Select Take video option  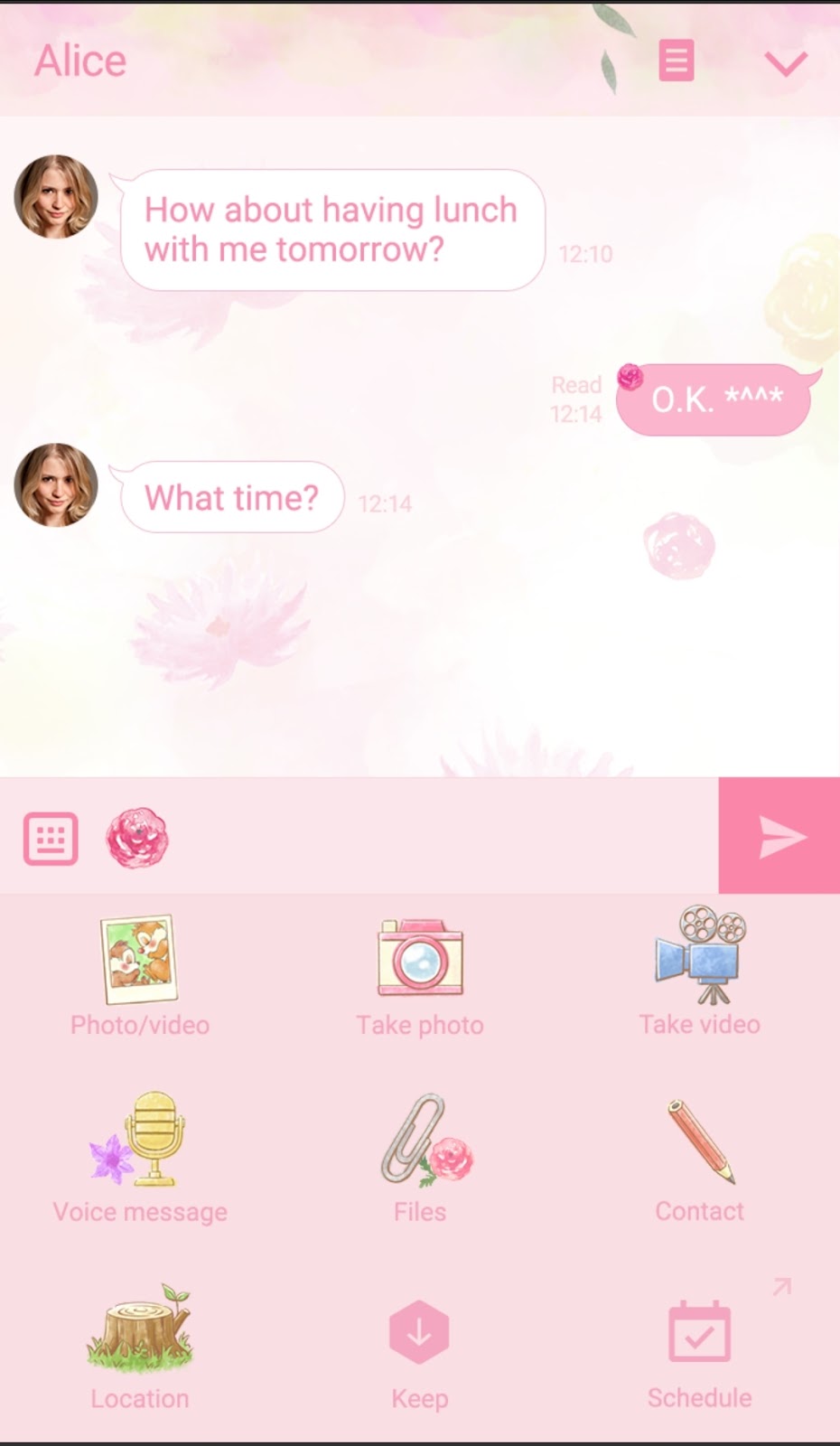(700, 974)
